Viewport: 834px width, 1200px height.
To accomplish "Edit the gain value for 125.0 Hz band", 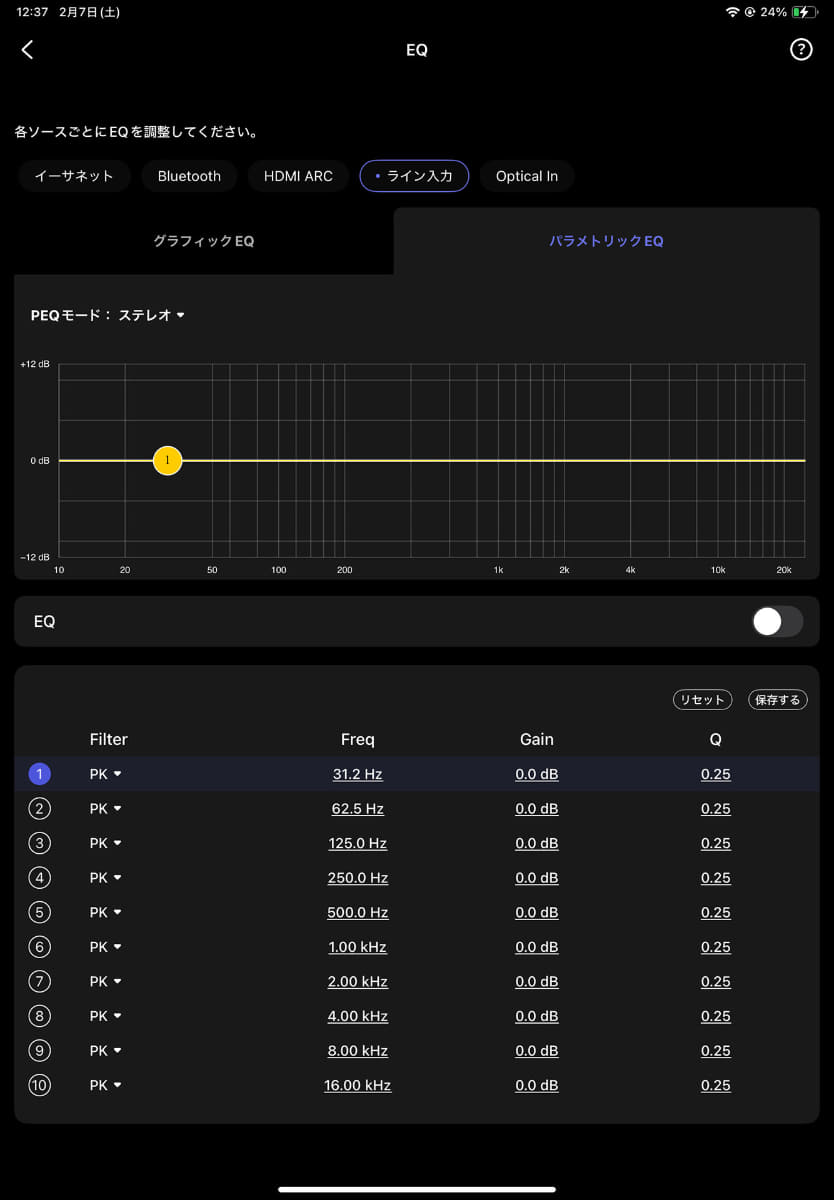I will click(536, 843).
